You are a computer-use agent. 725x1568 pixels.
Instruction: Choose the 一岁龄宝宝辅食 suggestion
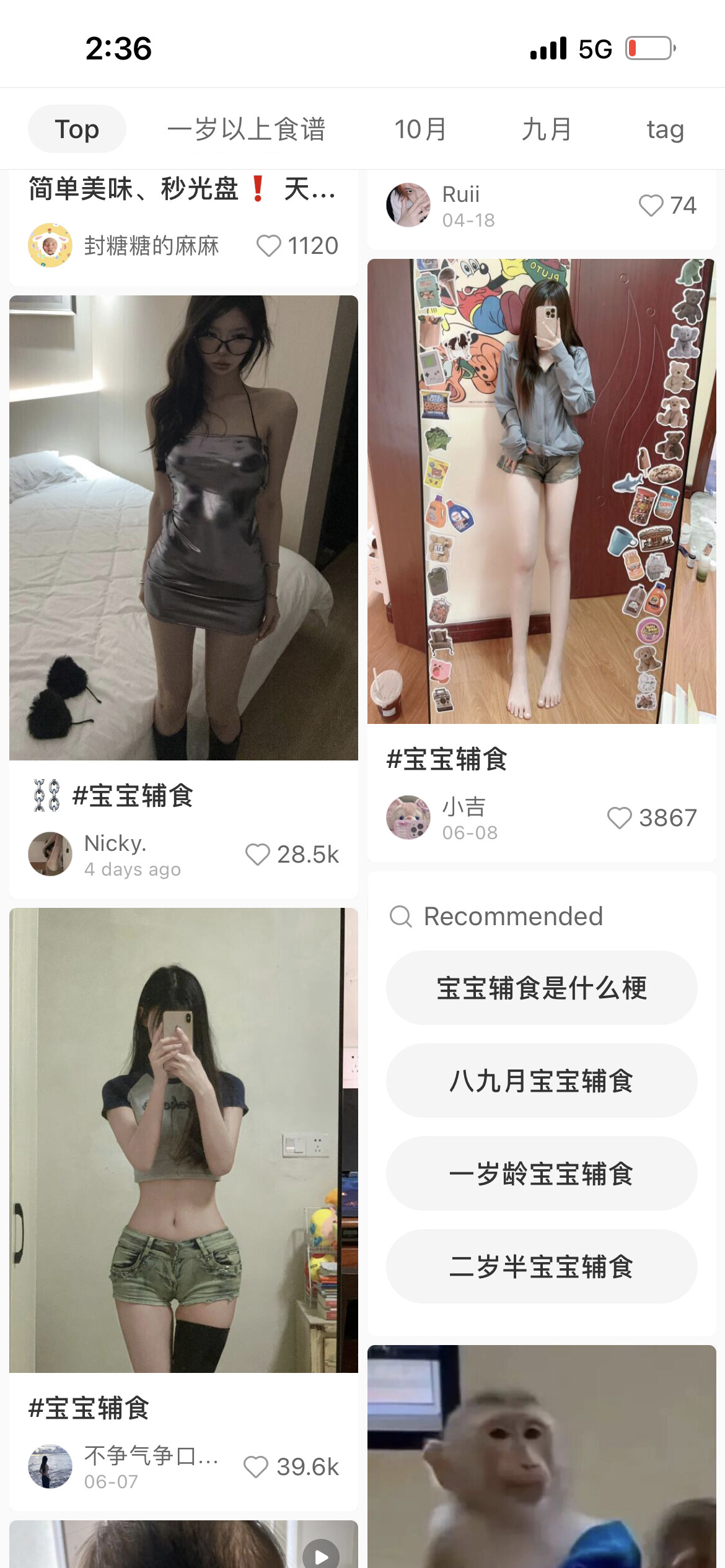(542, 1174)
